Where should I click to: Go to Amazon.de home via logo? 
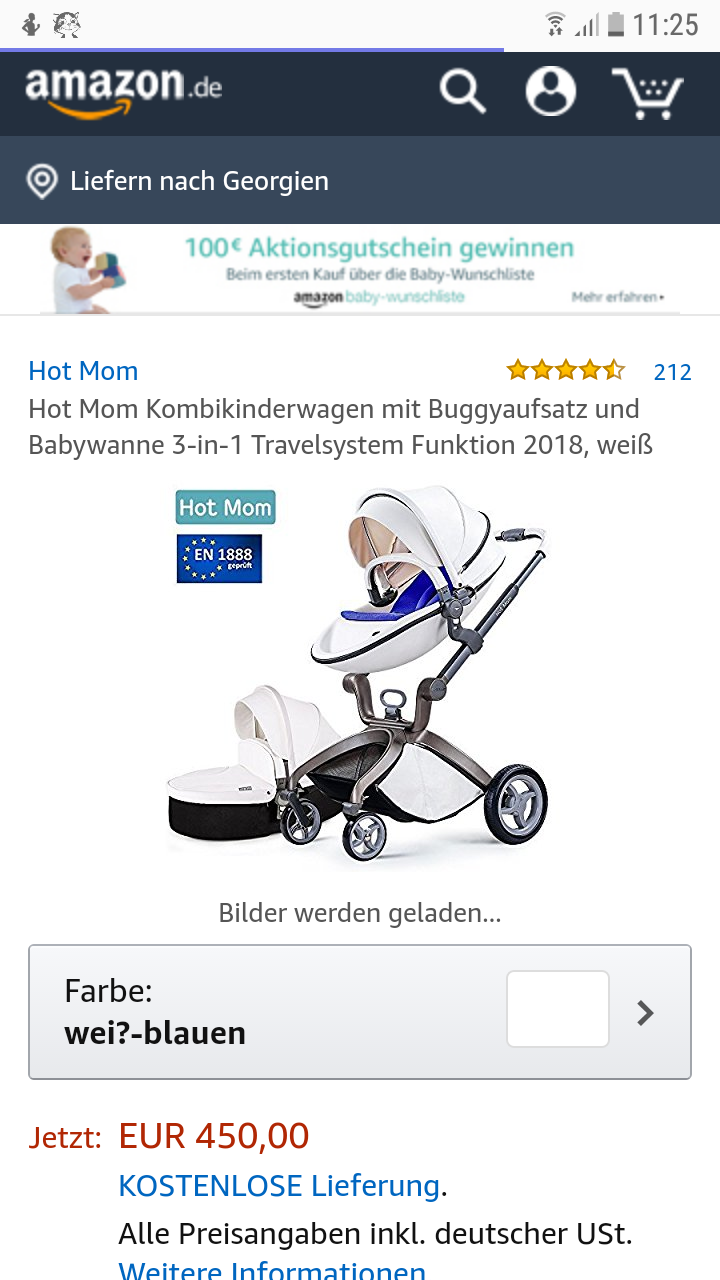(x=124, y=90)
